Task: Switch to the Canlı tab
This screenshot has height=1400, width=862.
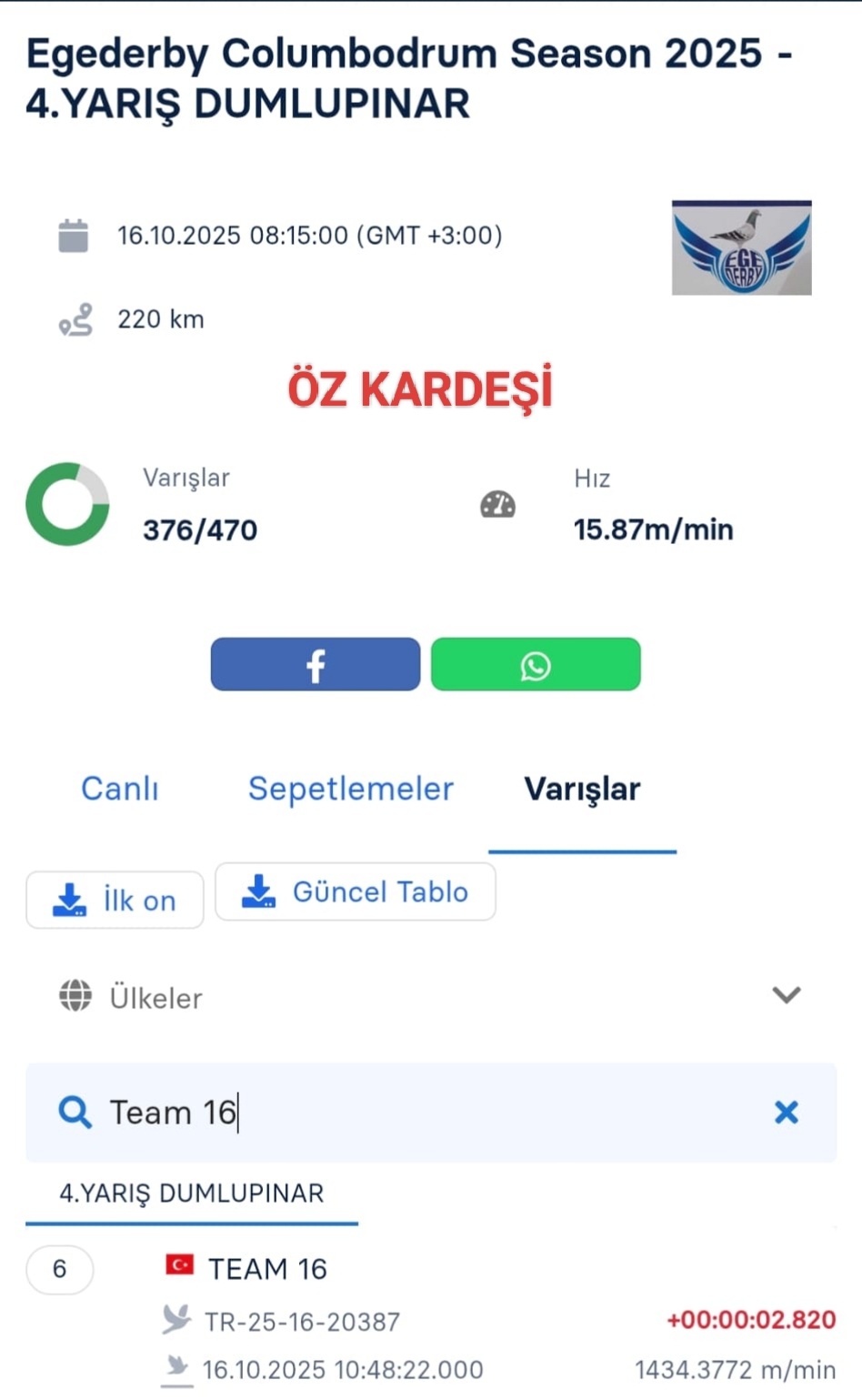Action: click(x=120, y=789)
